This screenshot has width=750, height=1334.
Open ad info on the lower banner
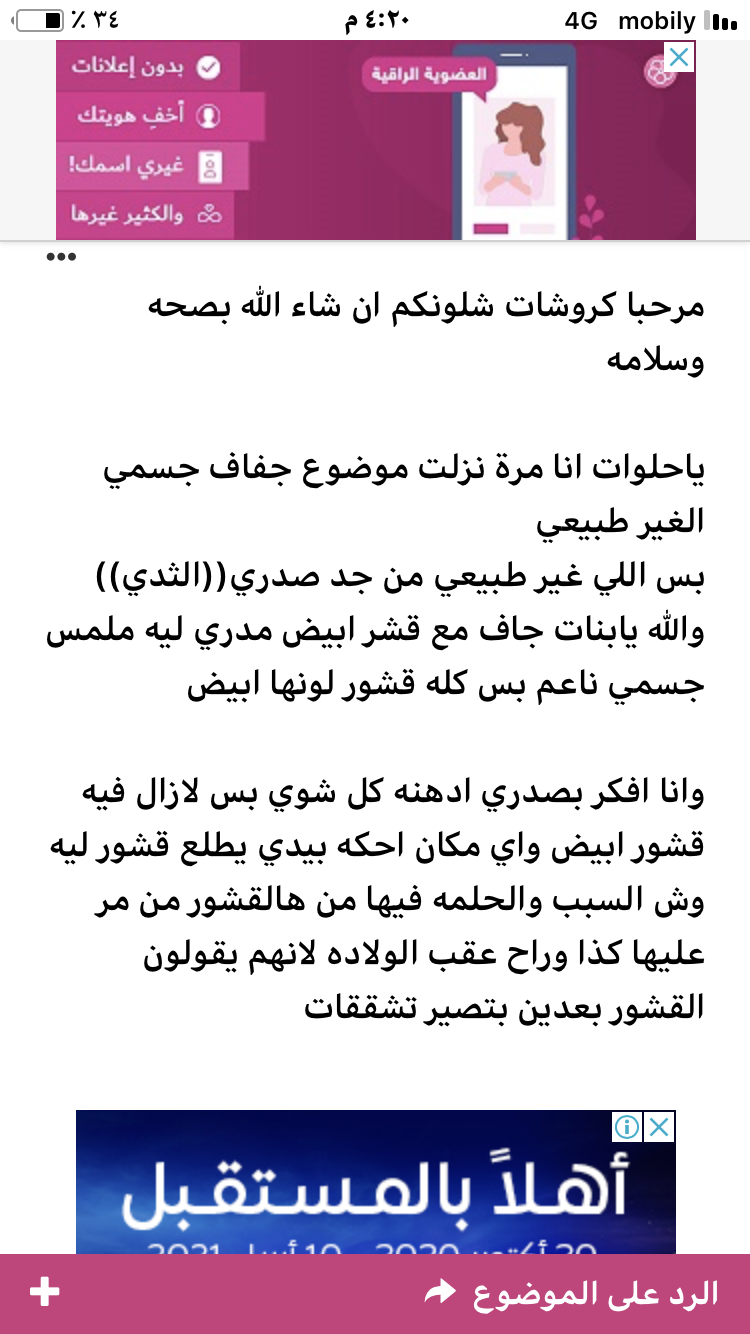pyautogui.click(x=628, y=1127)
